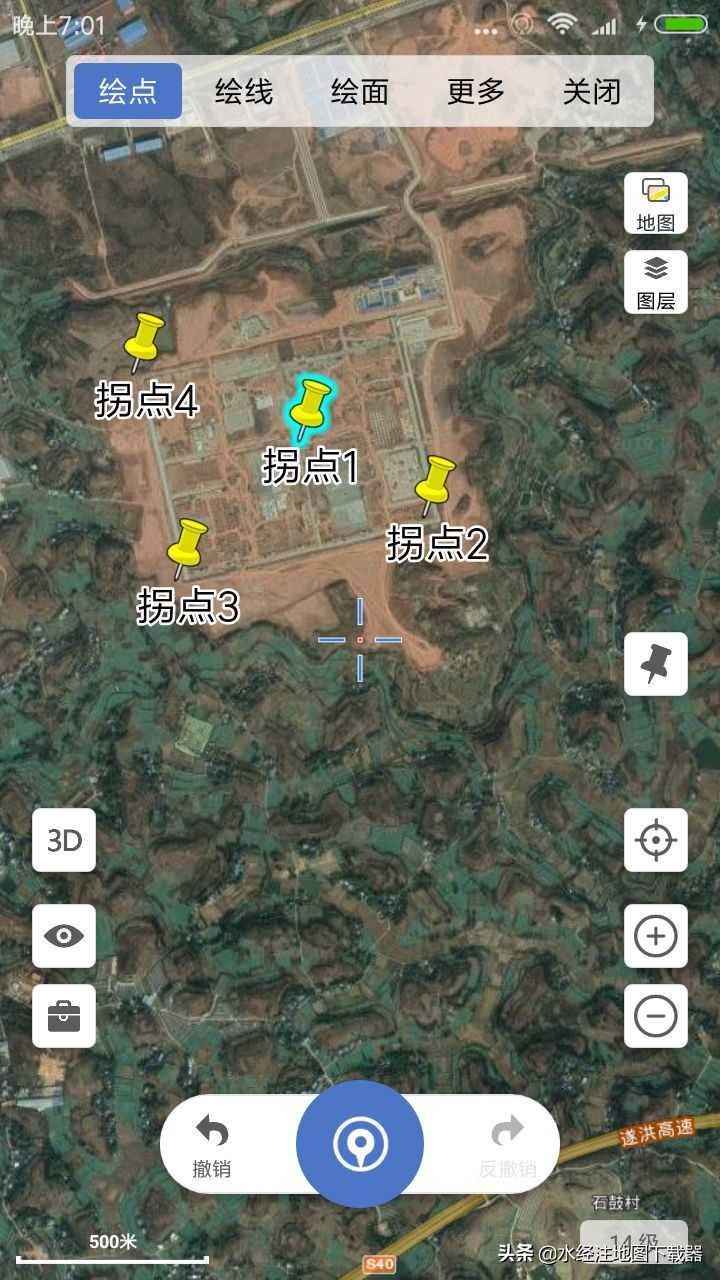
Task: Center map on my location
Action: 656,840
